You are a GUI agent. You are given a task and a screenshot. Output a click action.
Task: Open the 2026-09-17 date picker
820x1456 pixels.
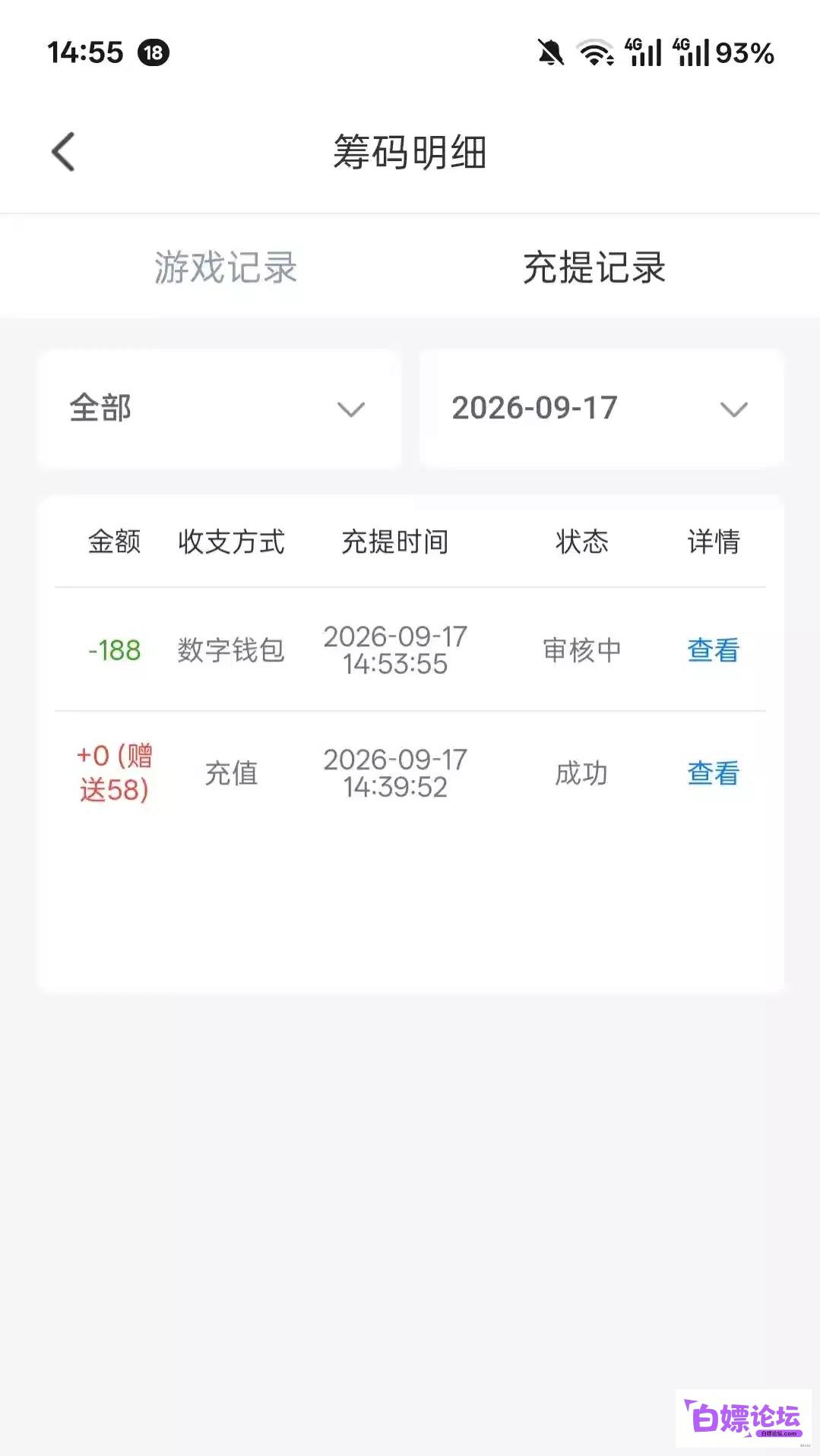click(x=601, y=409)
